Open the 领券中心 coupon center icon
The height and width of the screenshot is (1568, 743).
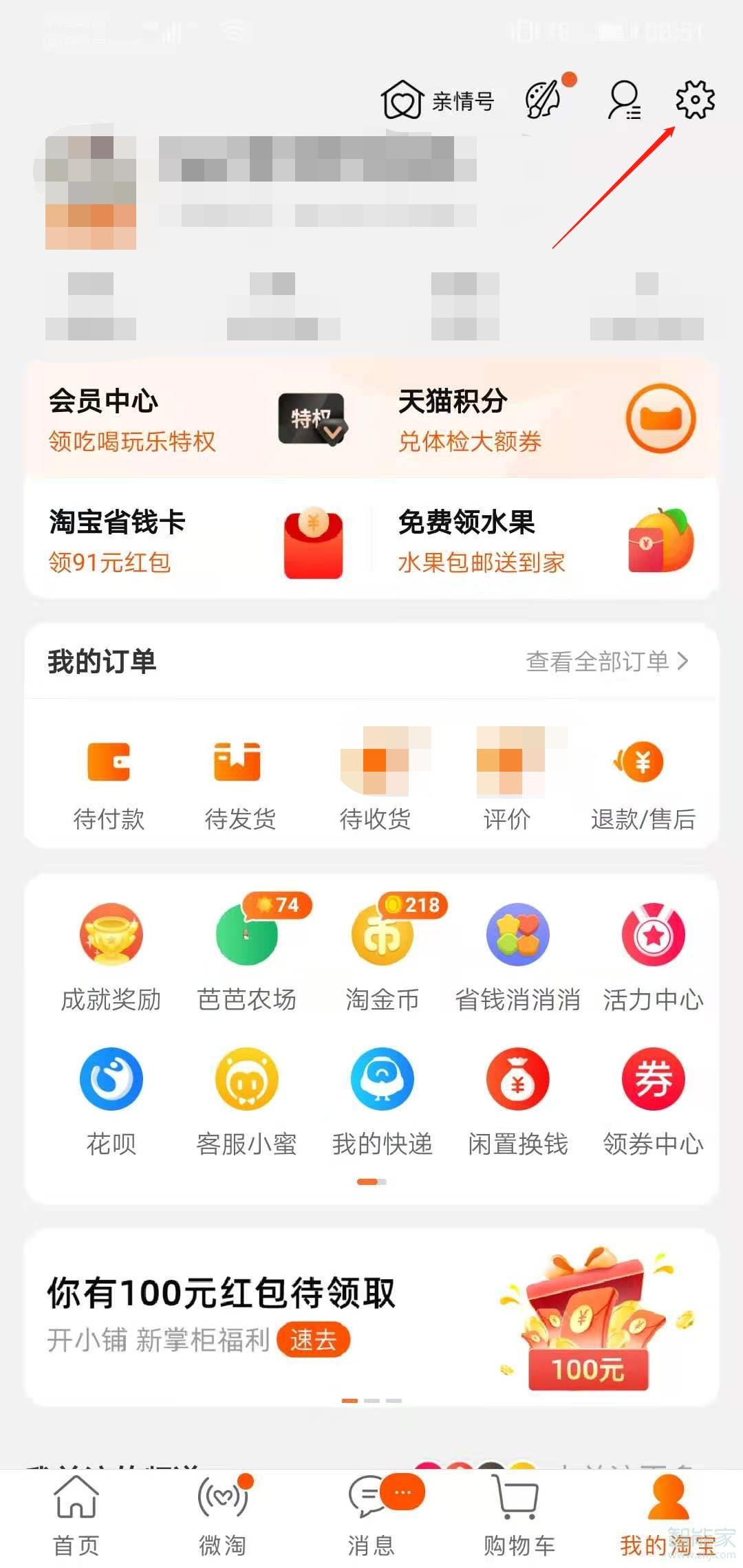point(654,1080)
